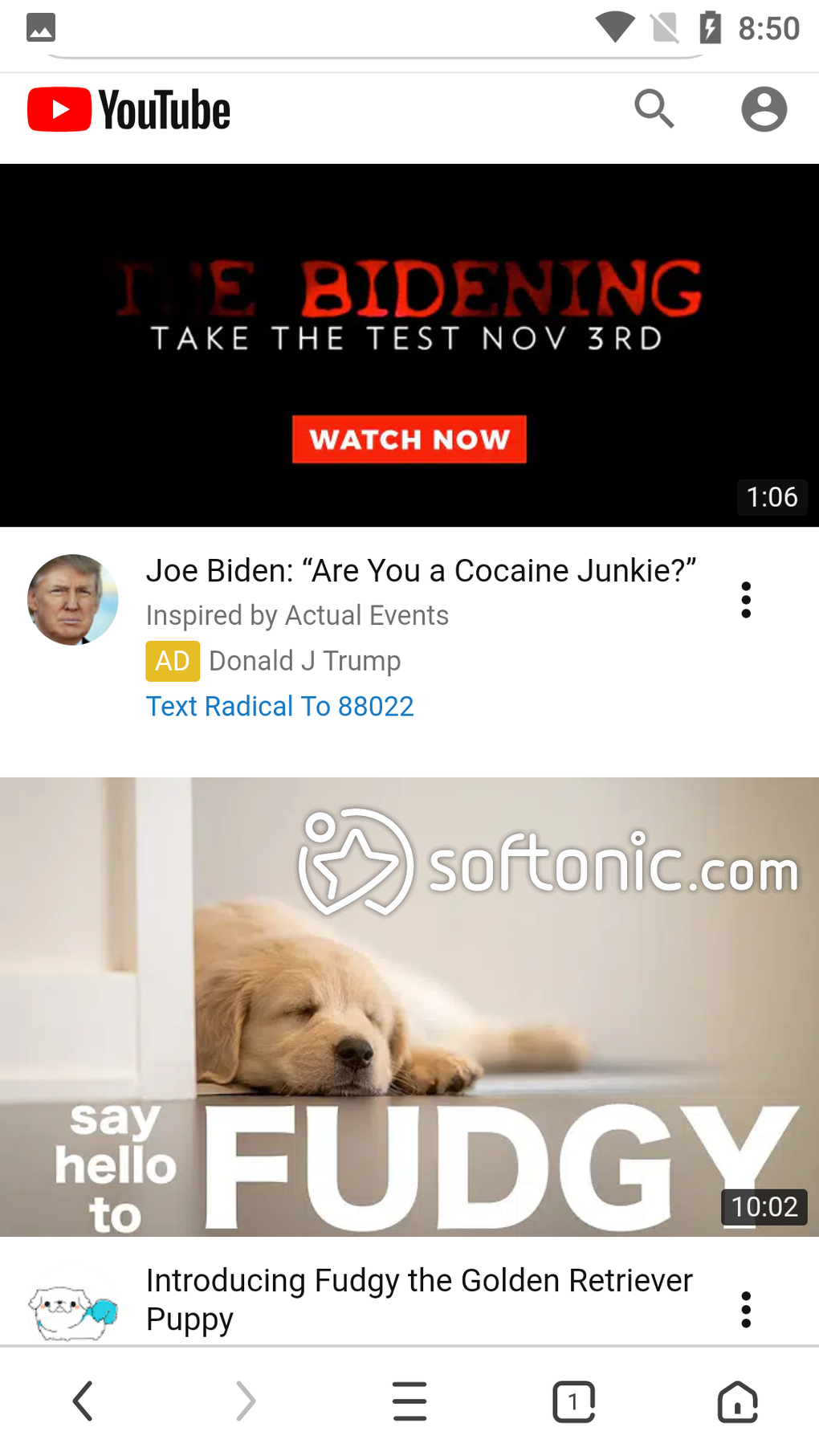Image resolution: width=819 pixels, height=1456 pixels.
Task: Open your YouTube account profile
Action: pyautogui.click(x=762, y=109)
